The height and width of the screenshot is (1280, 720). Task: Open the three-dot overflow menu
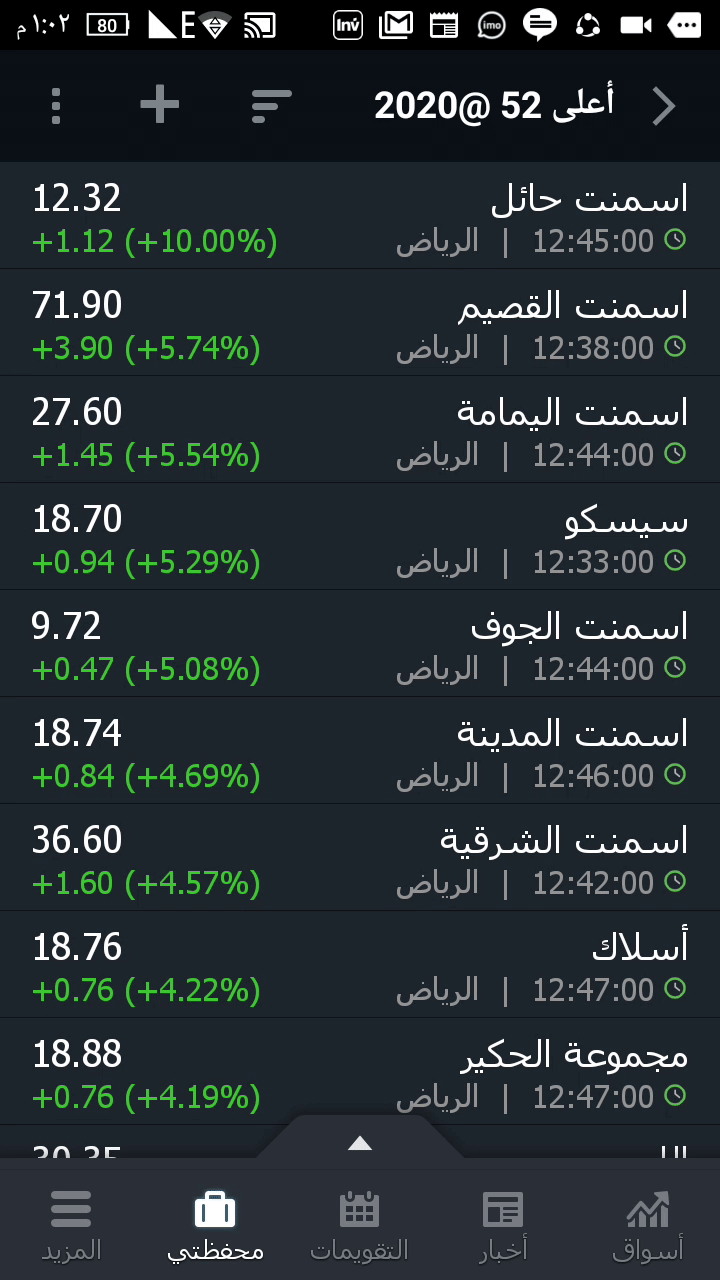pyautogui.click(x=56, y=105)
